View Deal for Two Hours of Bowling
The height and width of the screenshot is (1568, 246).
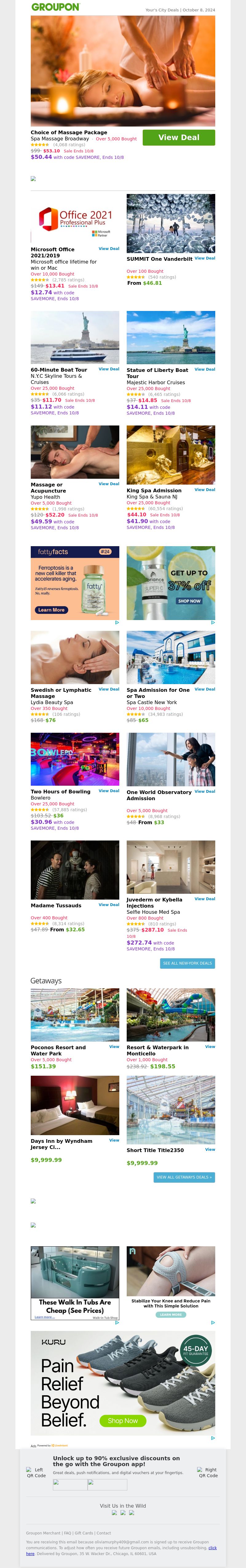pos(109,791)
